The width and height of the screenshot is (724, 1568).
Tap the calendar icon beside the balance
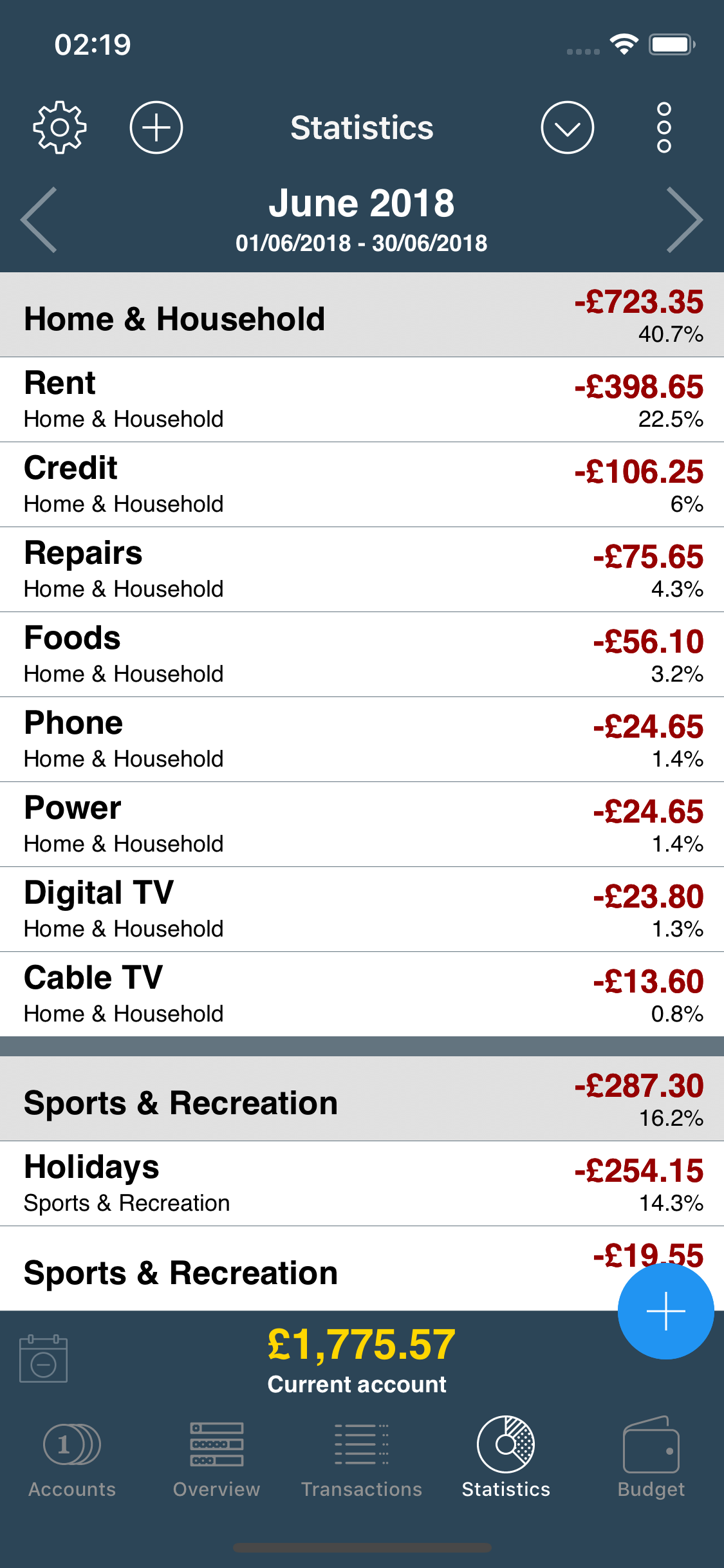(x=44, y=1358)
